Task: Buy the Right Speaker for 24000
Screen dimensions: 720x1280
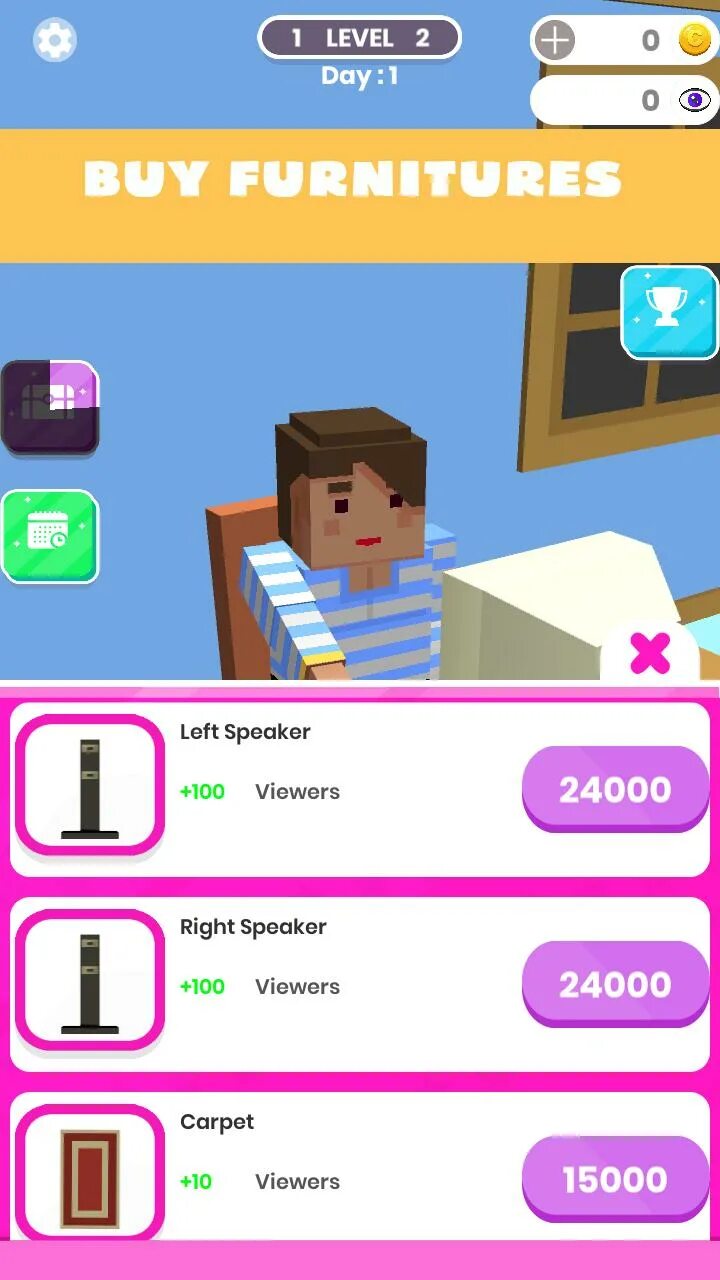Action: coord(614,984)
